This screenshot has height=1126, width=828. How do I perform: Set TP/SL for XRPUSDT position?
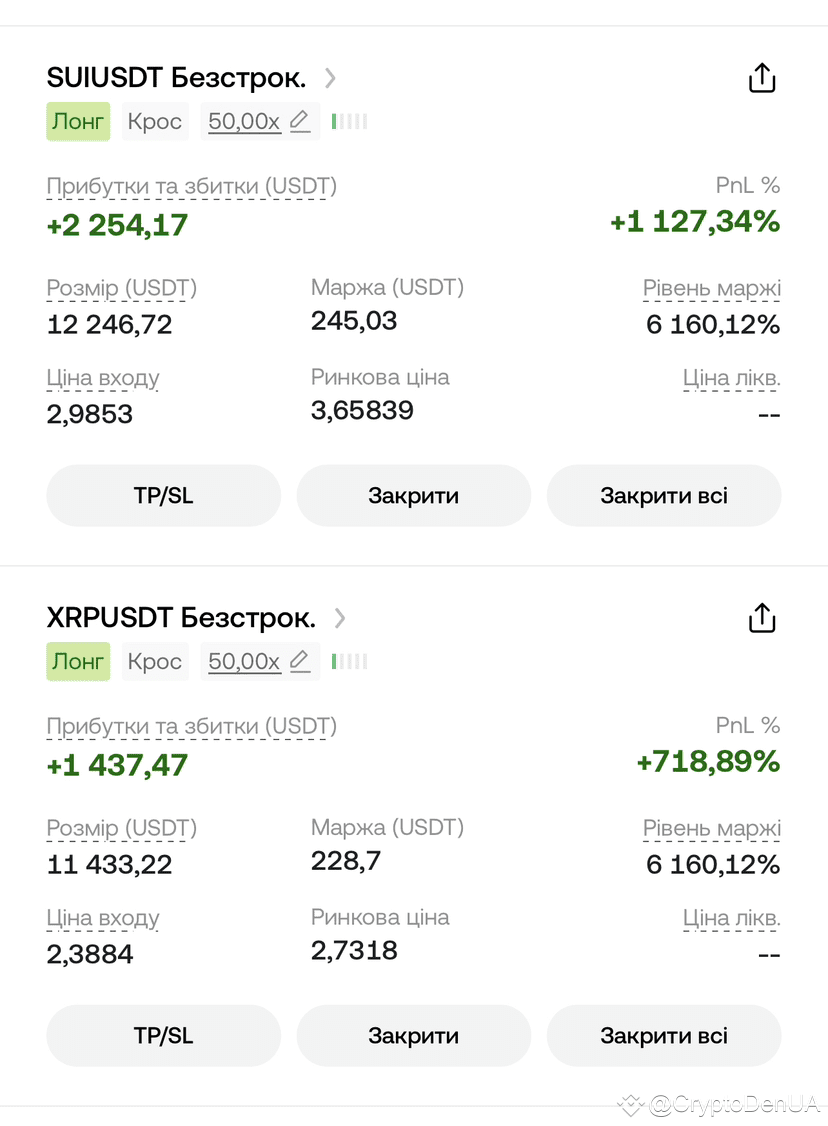click(163, 1036)
